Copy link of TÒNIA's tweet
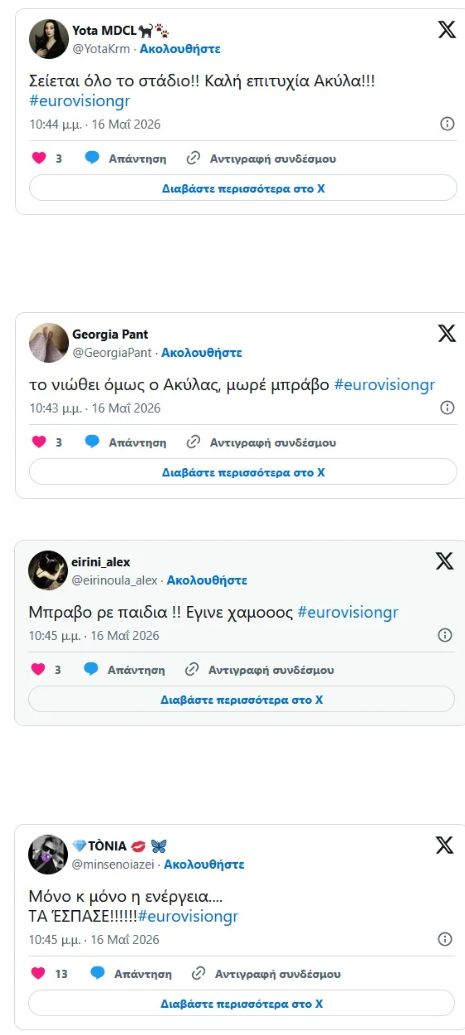465x1035 pixels. tap(266, 974)
